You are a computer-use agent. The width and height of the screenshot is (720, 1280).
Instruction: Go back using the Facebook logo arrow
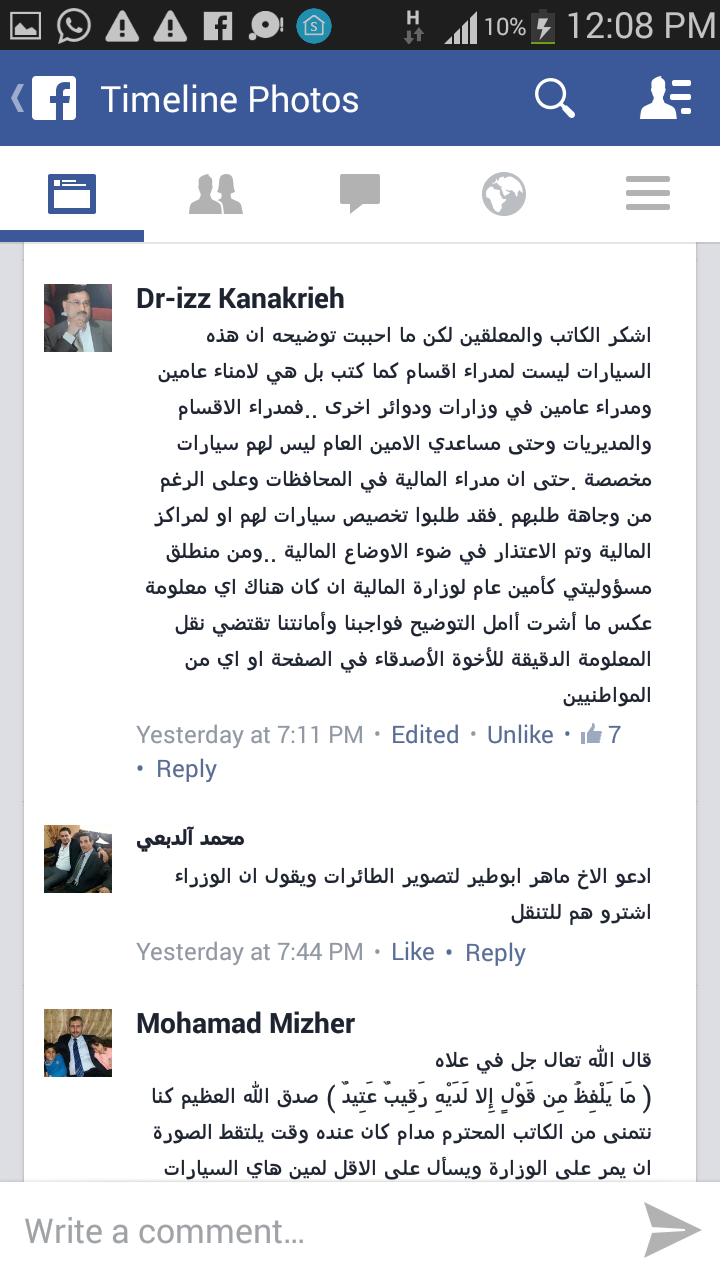44,99
